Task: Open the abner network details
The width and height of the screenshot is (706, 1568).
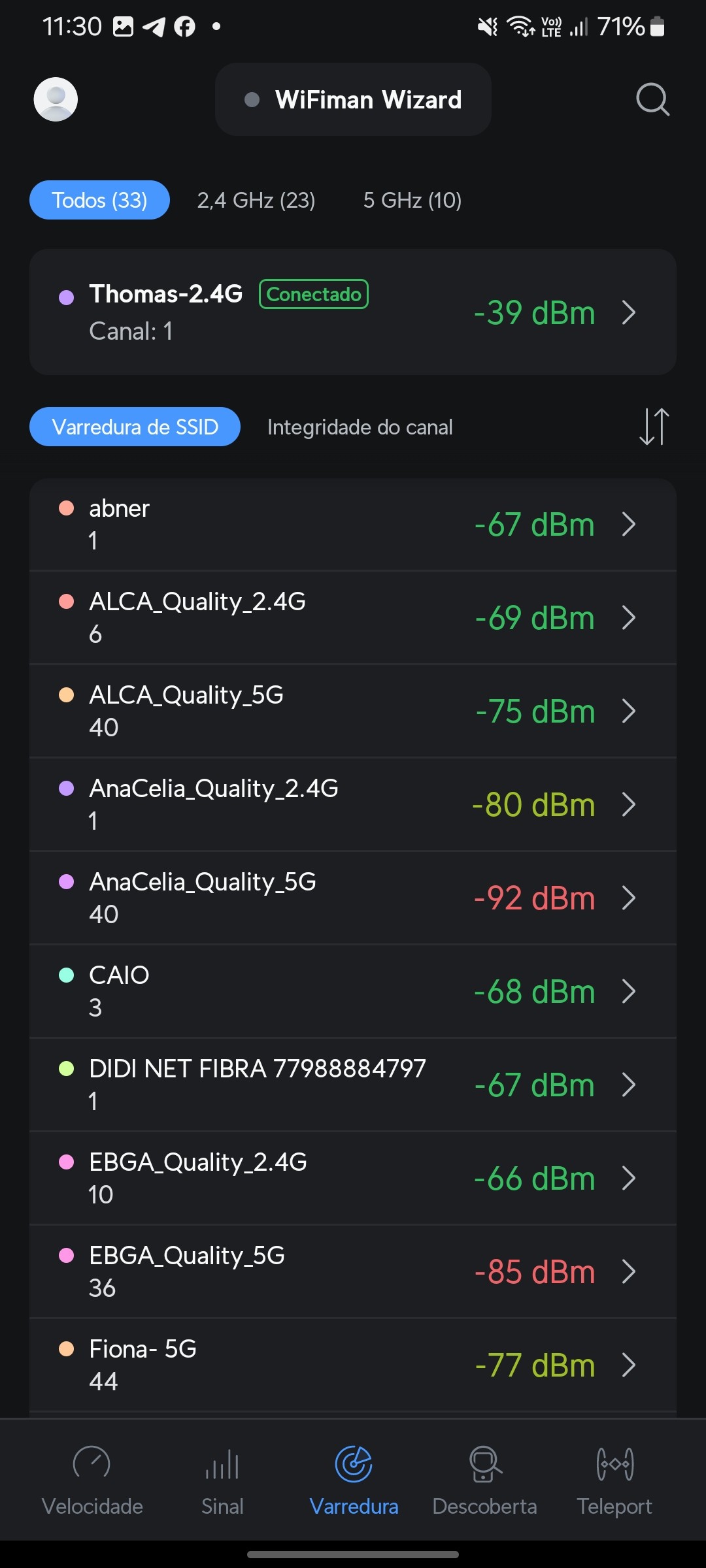Action: 353,525
